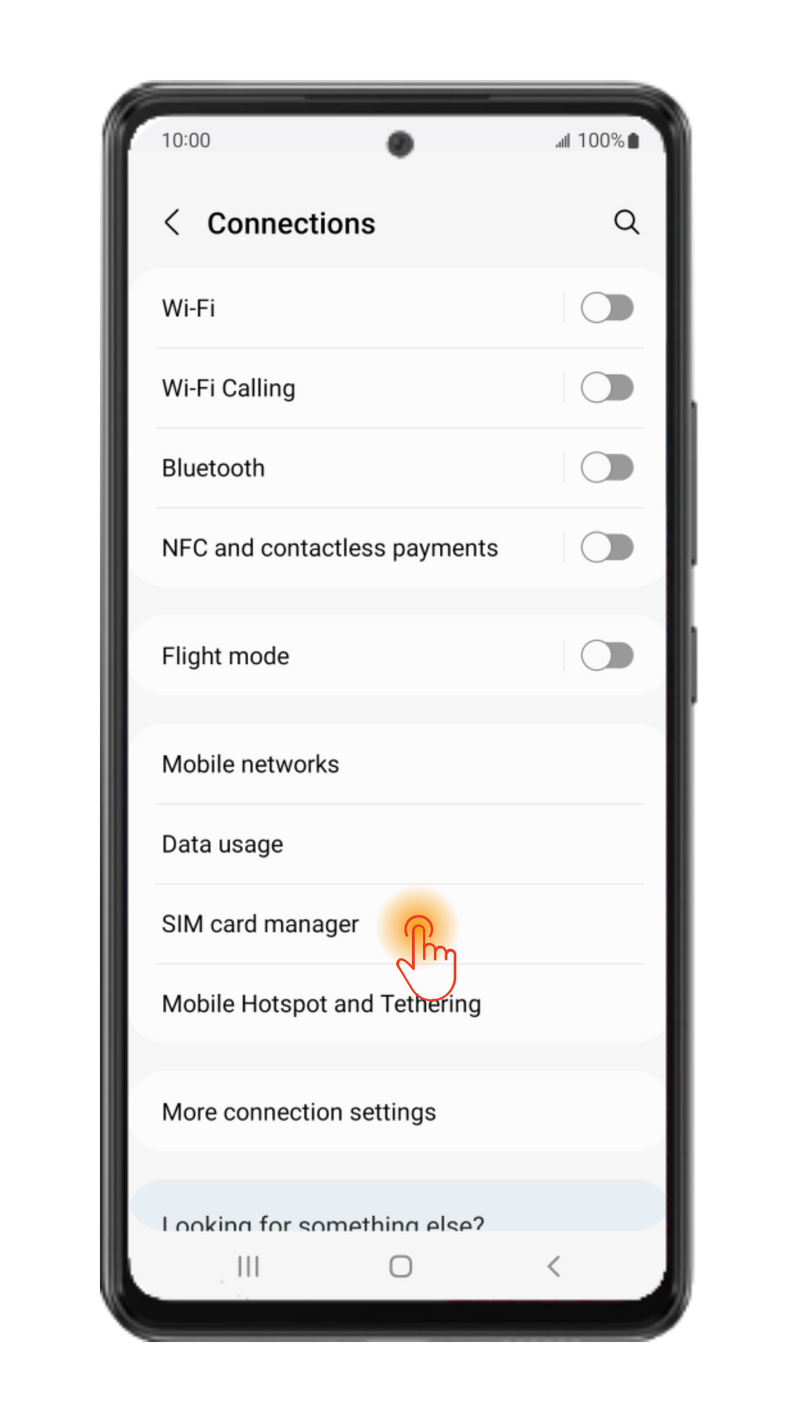Open SIM card manager
Screen dimensions: 800x1422
point(260,924)
